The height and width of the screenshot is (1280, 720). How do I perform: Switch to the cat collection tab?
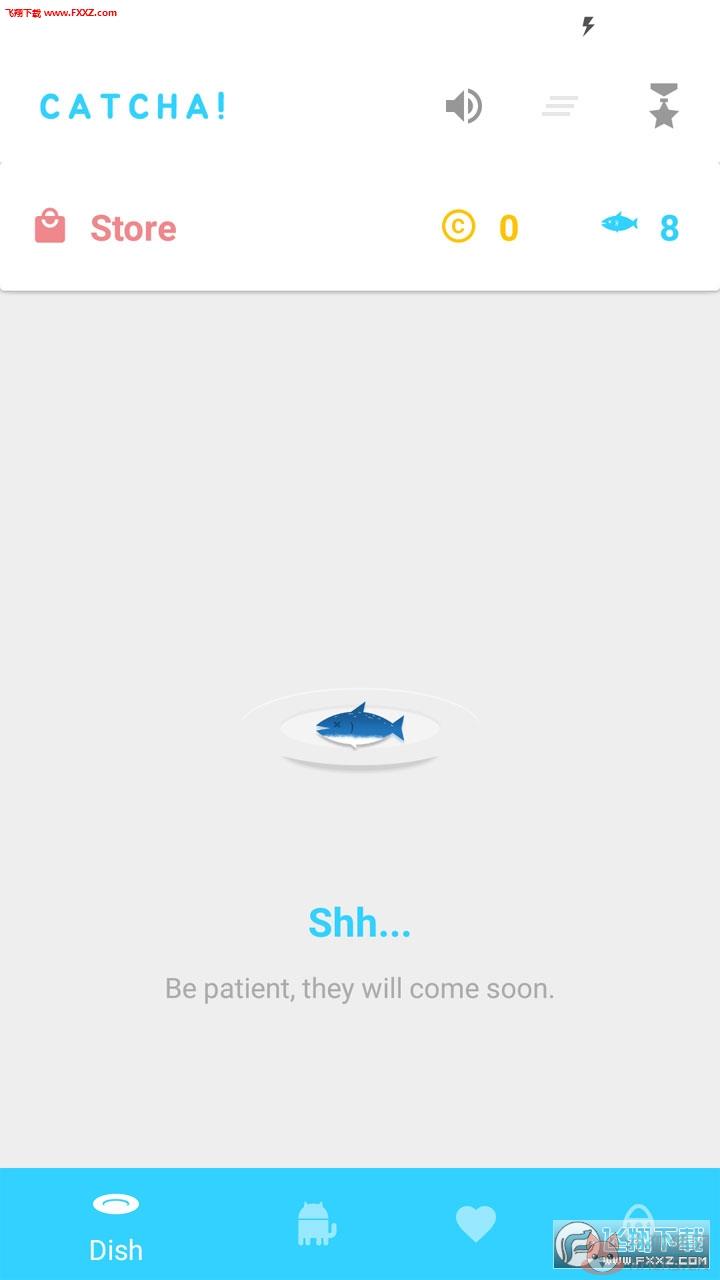317,1224
